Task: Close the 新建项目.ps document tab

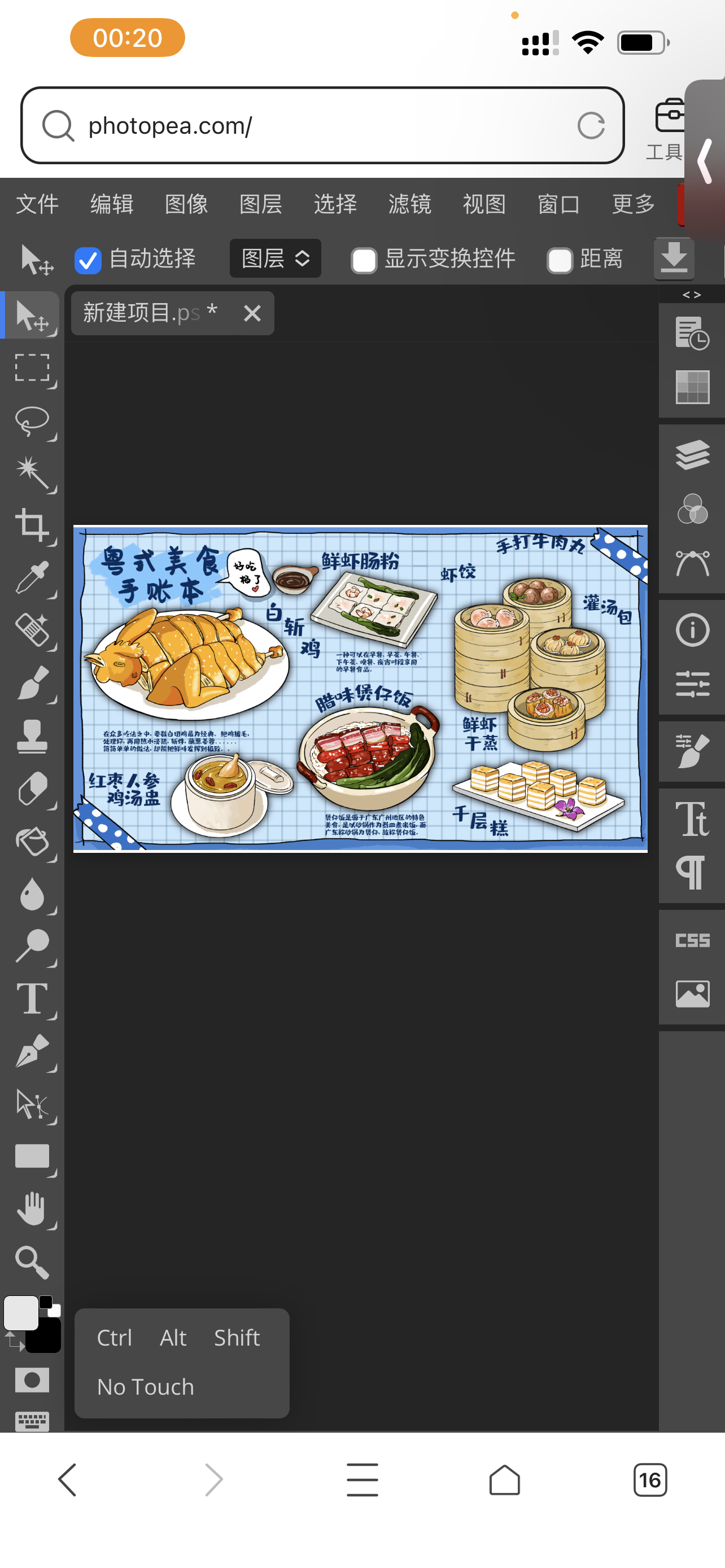Action: pos(252,313)
